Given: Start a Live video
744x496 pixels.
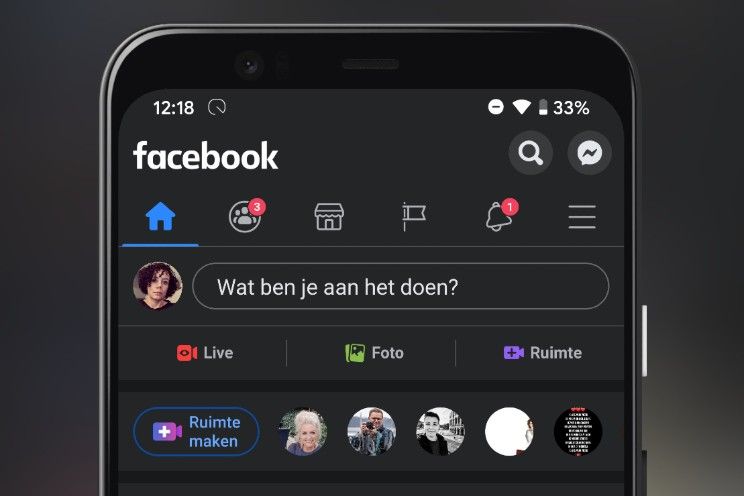Looking at the screenshot, I should [x=204, y=353].
